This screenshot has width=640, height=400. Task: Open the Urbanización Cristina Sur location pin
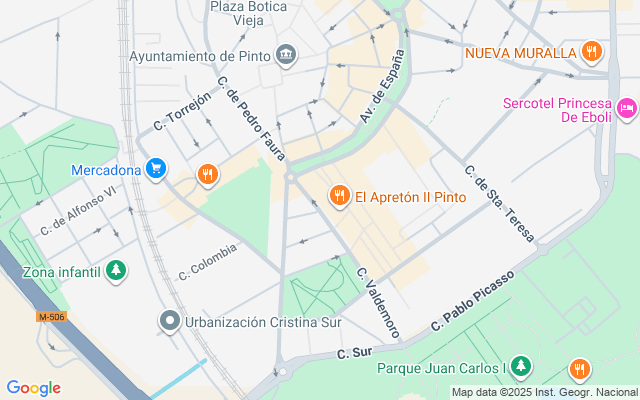169,321
